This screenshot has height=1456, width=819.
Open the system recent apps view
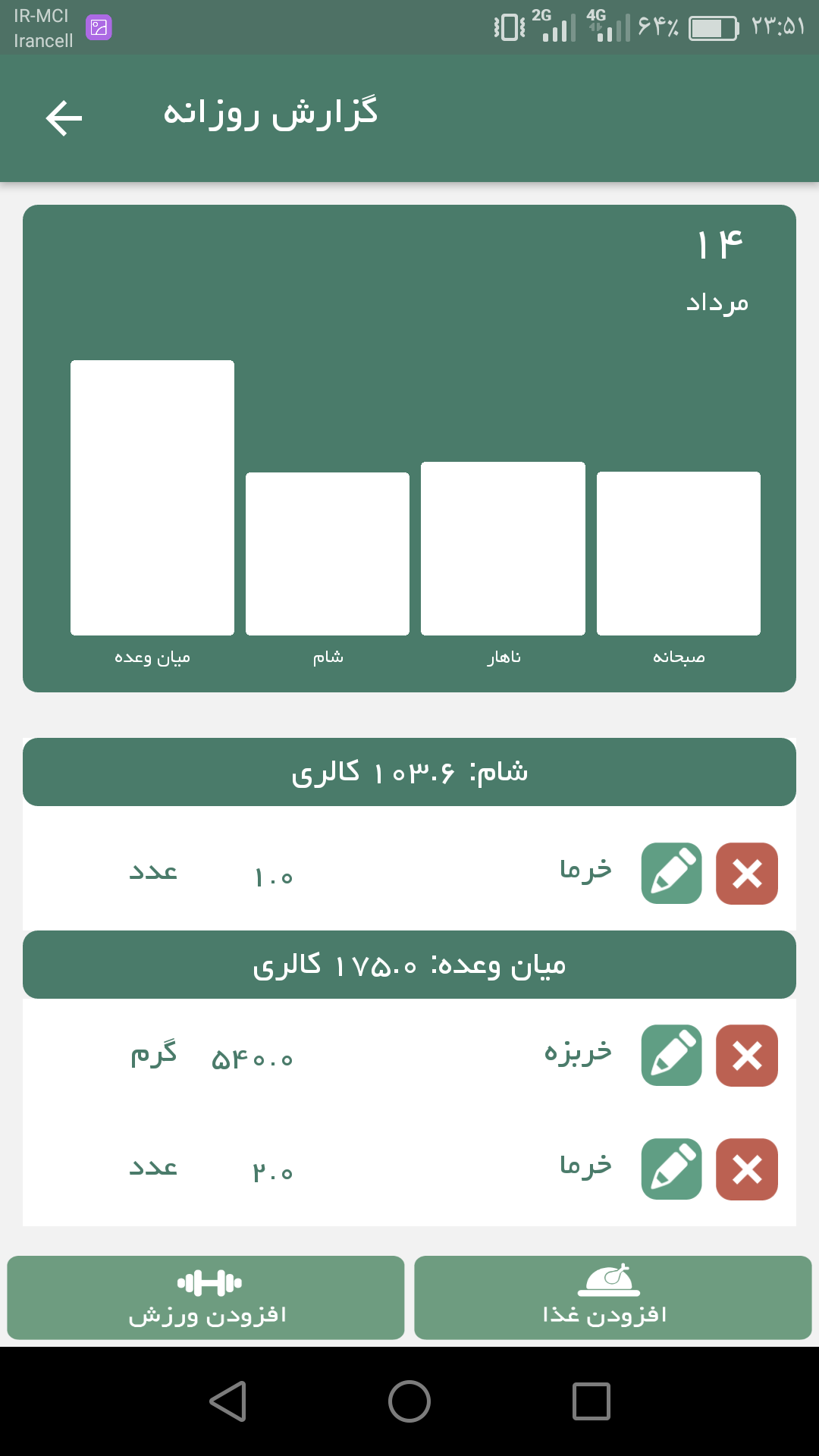pos(591,1401)
